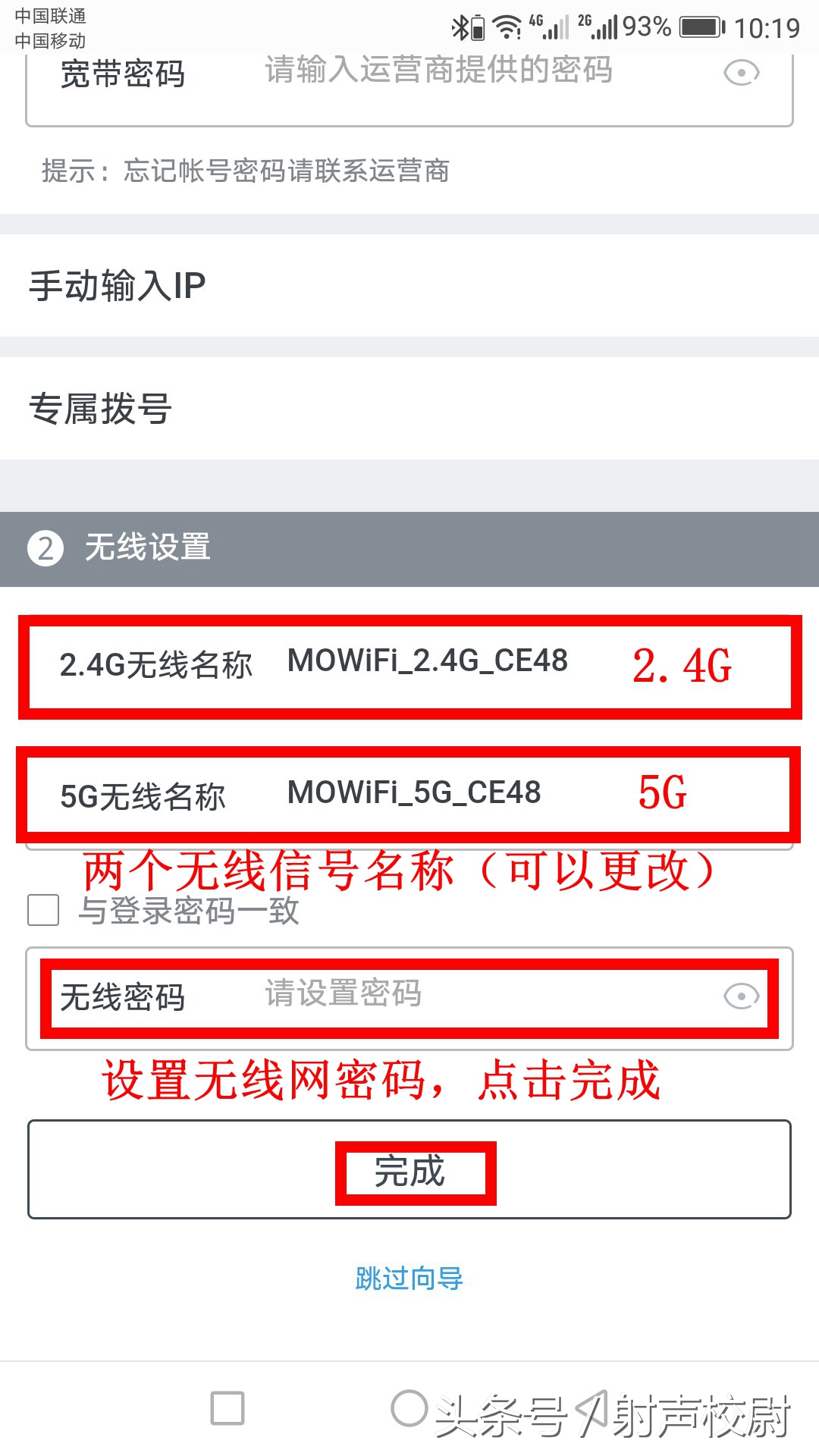Tap the 跳过向导 link
The height and width of the screenshot is (1456, 819).
pyautogui.click(x=409, y=1279)
